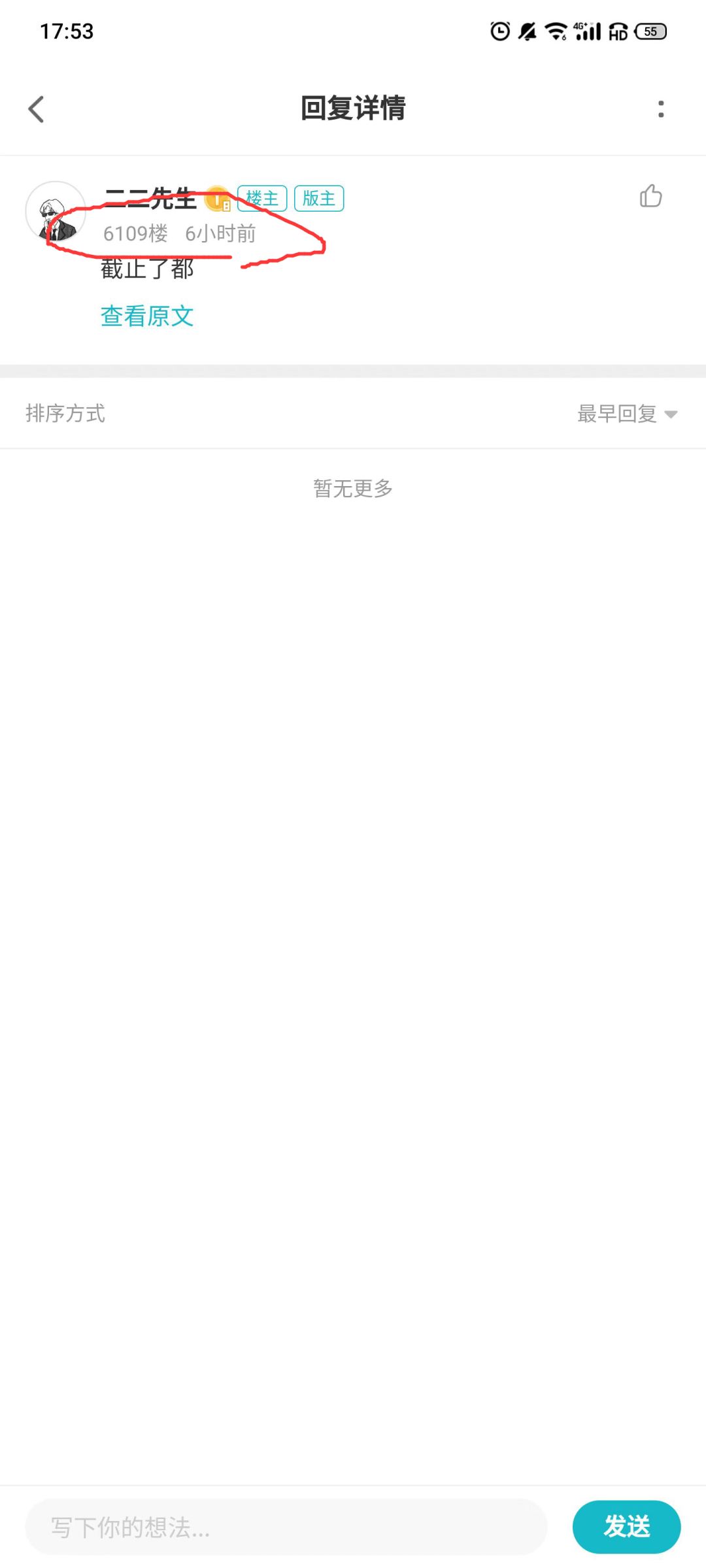This screenshot has height=1568, width=706.
Task: Tap the 楼主 tag next to the username
Action: pos(262,198)
